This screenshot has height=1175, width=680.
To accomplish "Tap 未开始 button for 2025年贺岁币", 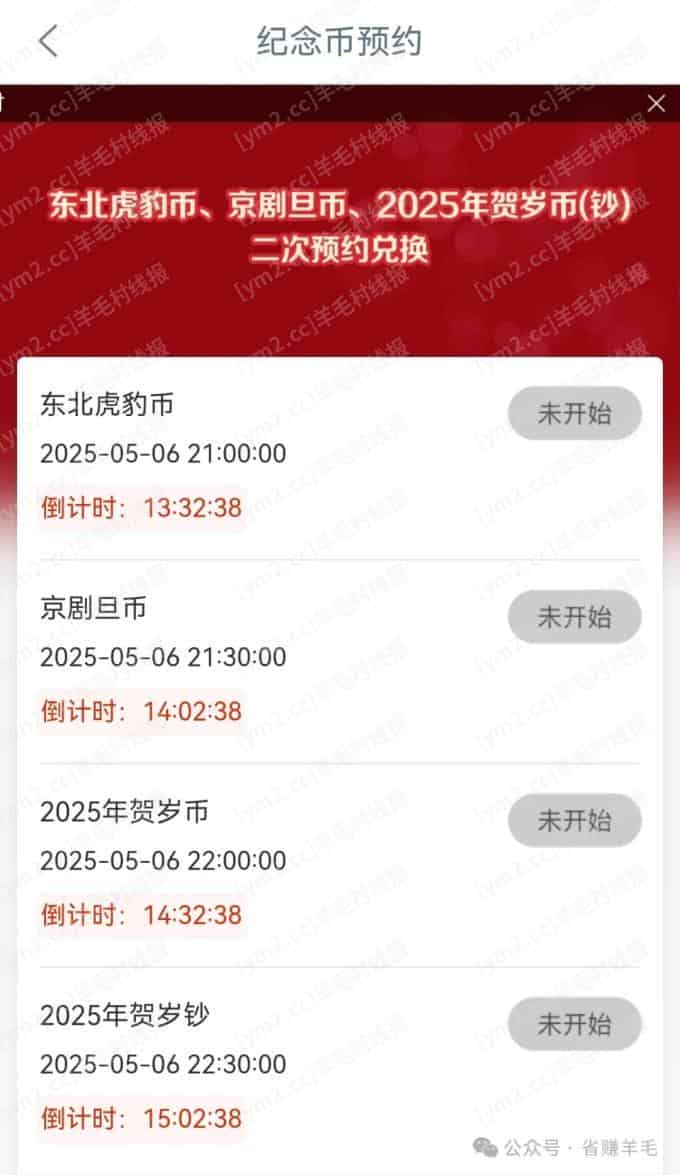I will [574, 821].
